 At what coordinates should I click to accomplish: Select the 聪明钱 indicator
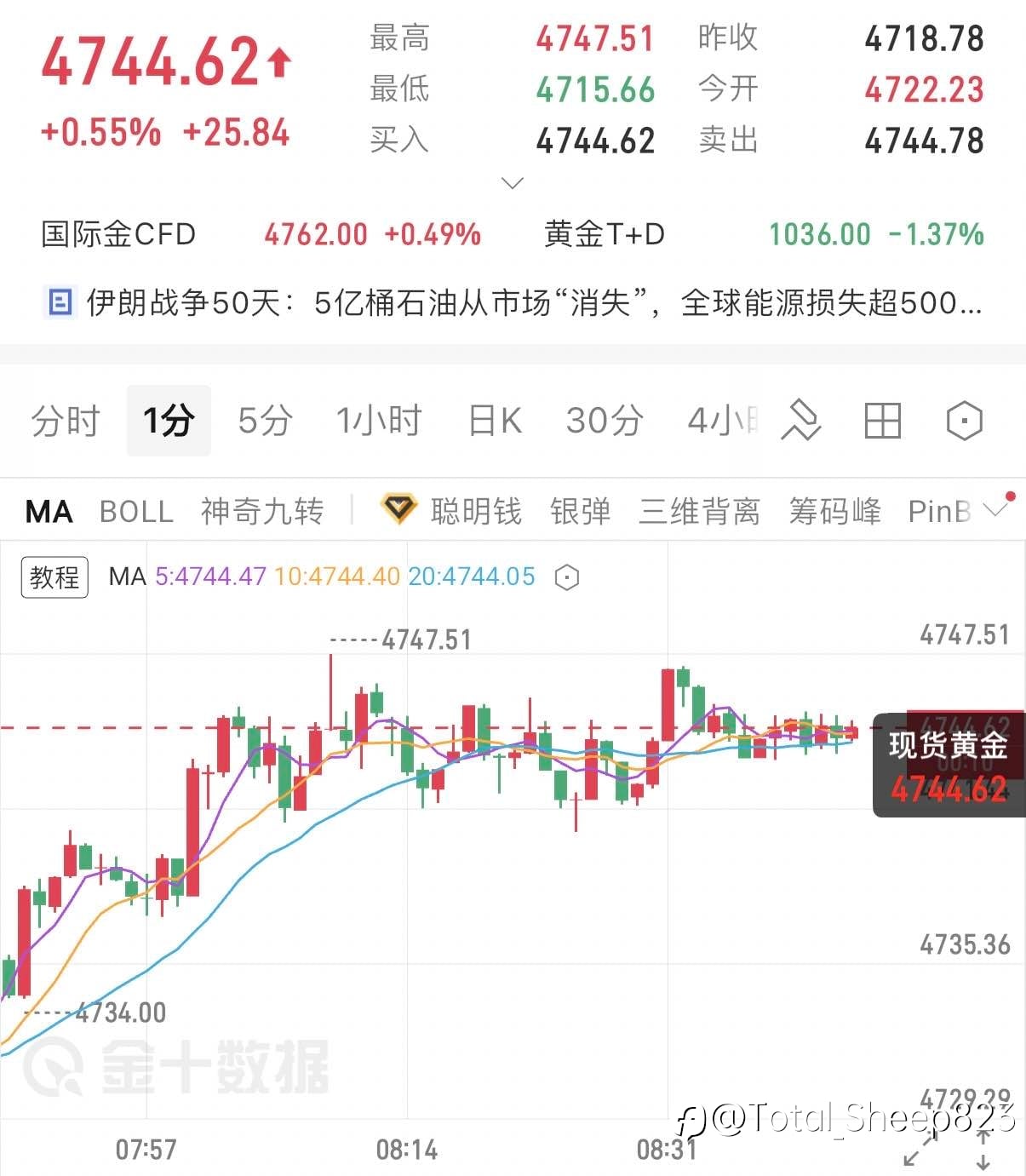pyautogui.click(x=451, y=511)
